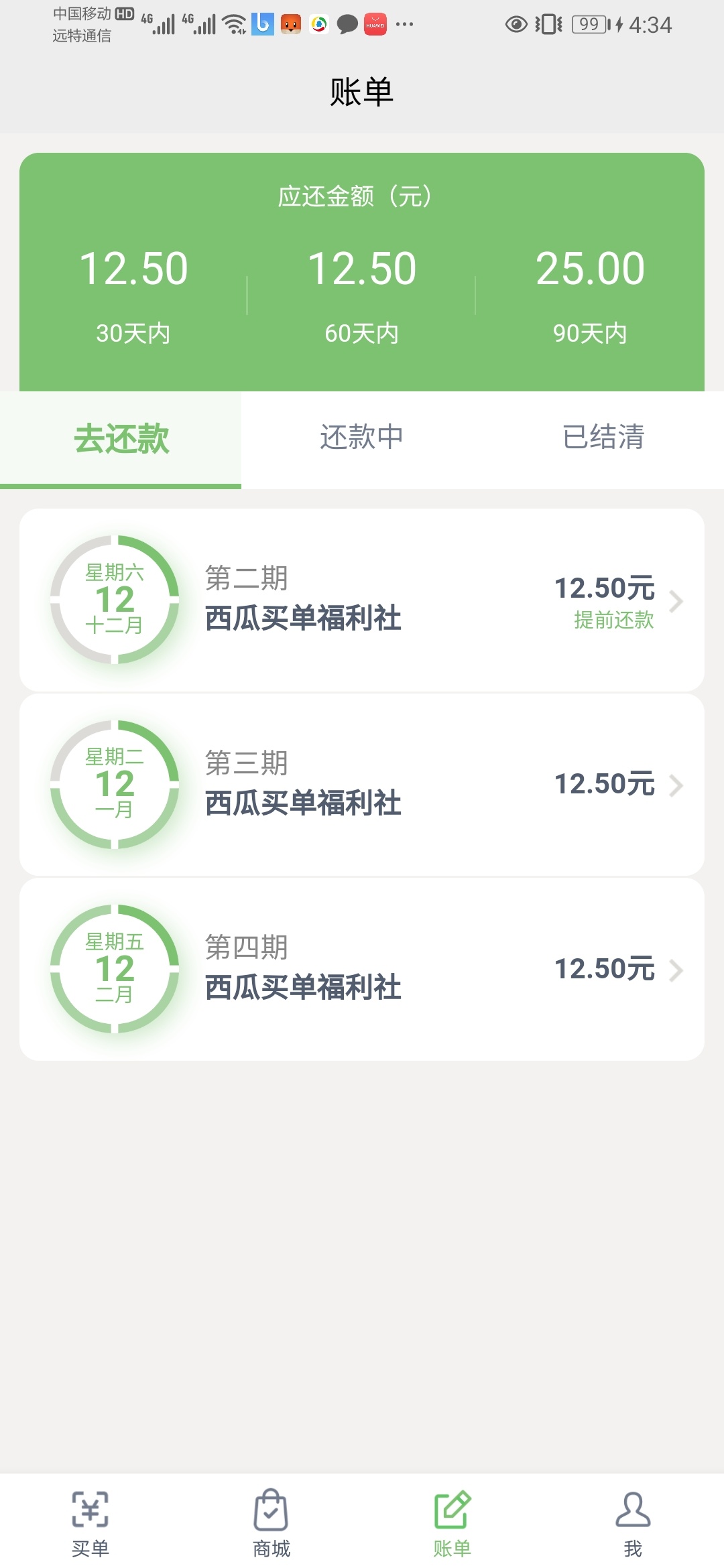Viewport: 724px width, 1568px height.
Task: Switch to the 已结清 tab
Action: coord(603,438)
